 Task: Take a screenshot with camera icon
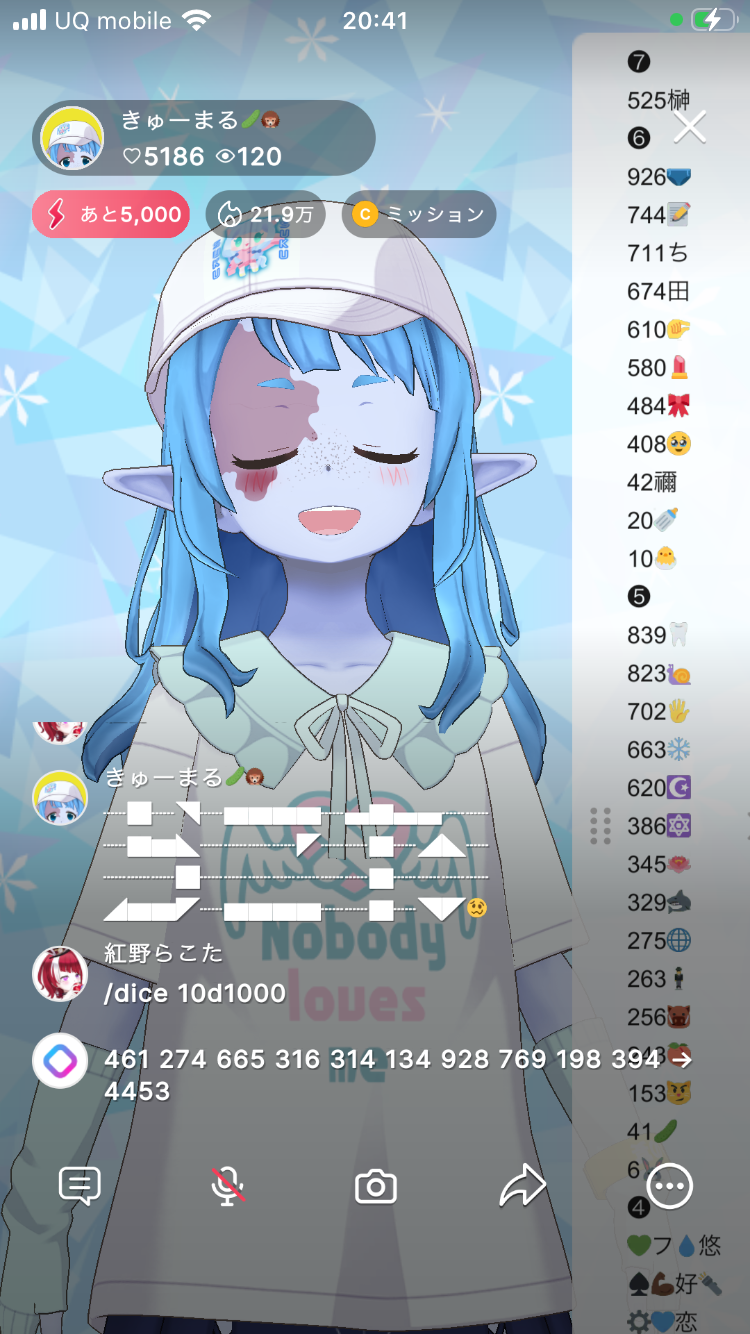(x=376, y=1187)
